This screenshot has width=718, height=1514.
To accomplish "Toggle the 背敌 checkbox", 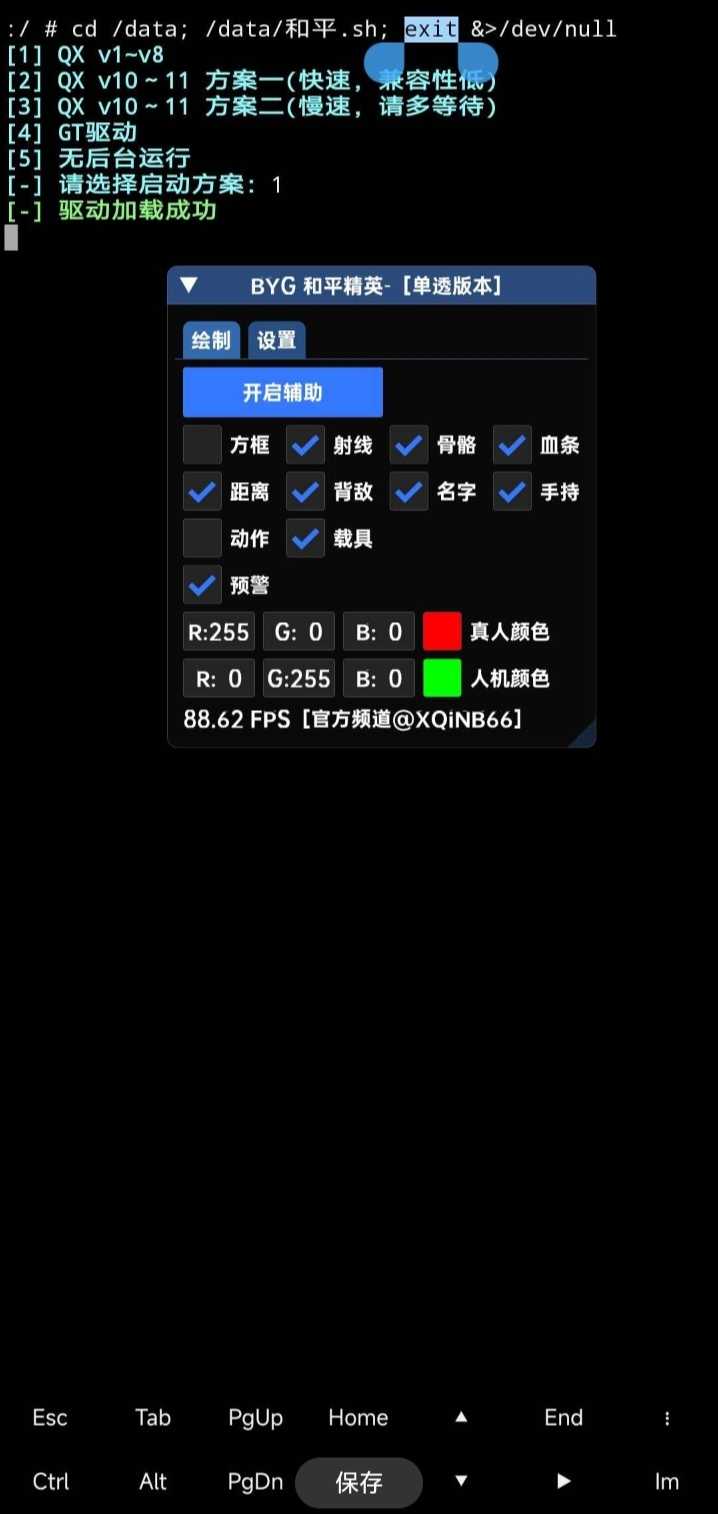I will tap(306, 492).
